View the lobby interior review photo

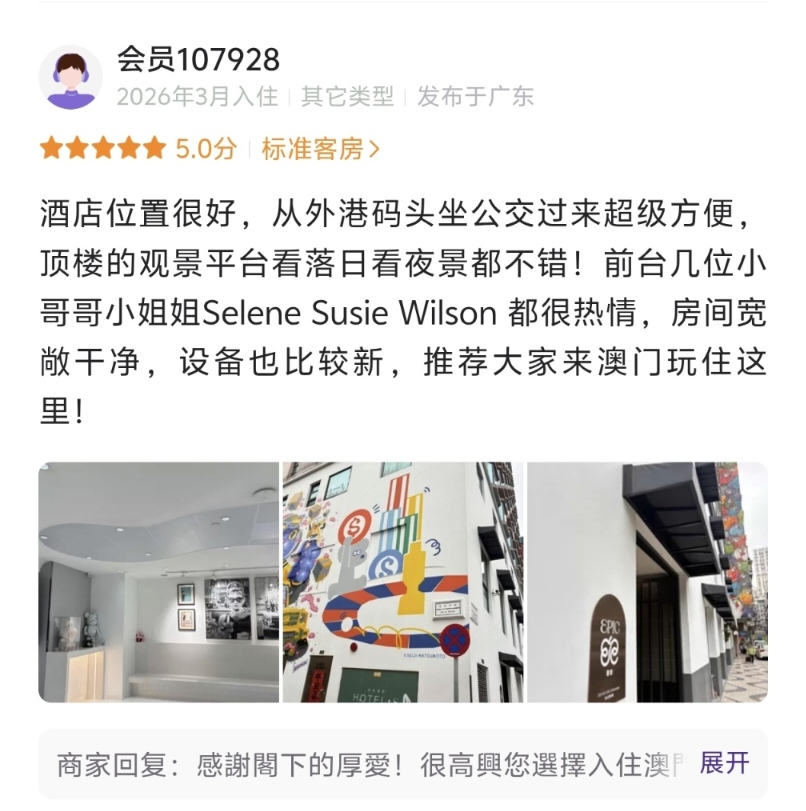coord(158,582)
